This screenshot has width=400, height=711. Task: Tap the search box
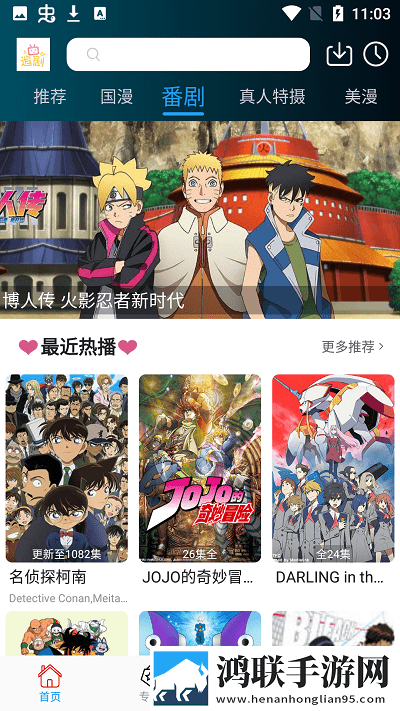[x=188, y=54]
